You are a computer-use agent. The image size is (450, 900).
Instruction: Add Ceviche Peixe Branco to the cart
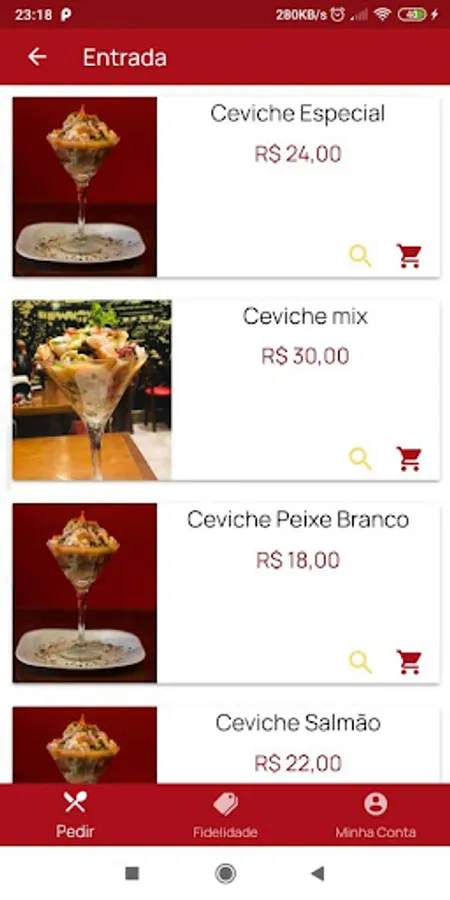409,662
